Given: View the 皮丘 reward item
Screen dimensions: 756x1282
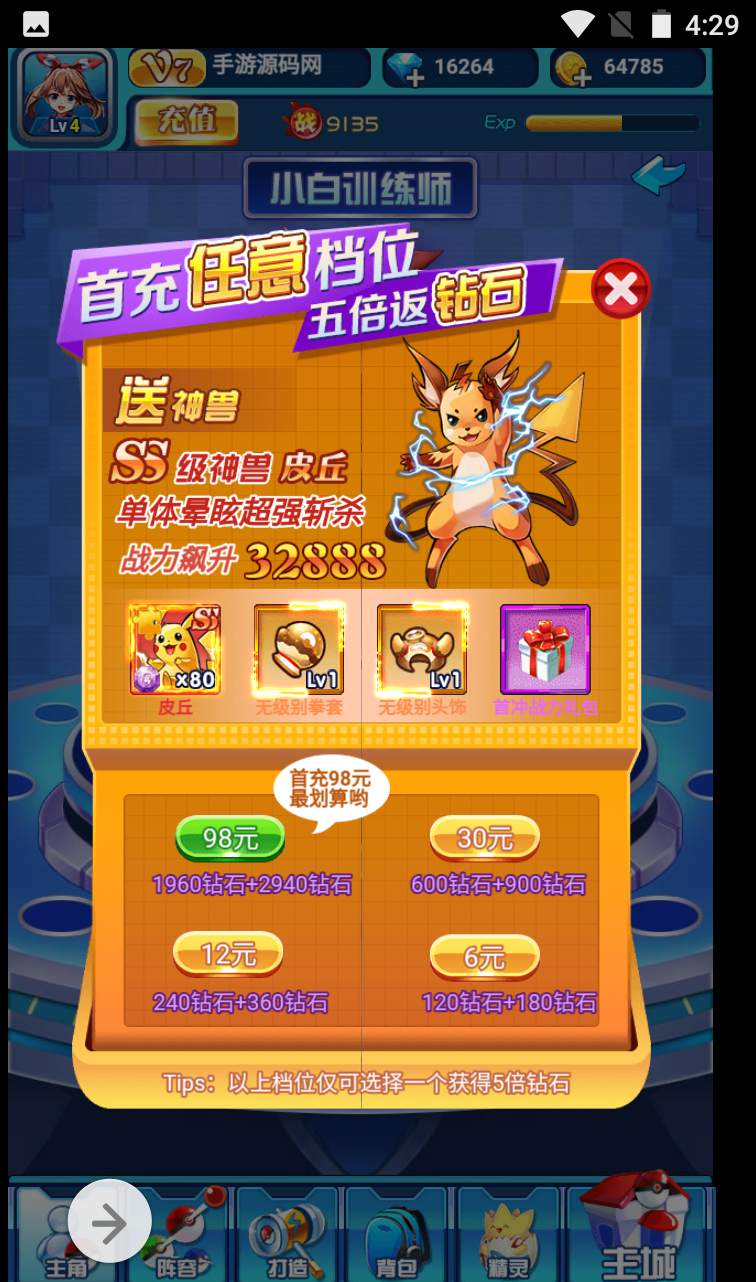Looking at the screenshot, I should point(175,650).
